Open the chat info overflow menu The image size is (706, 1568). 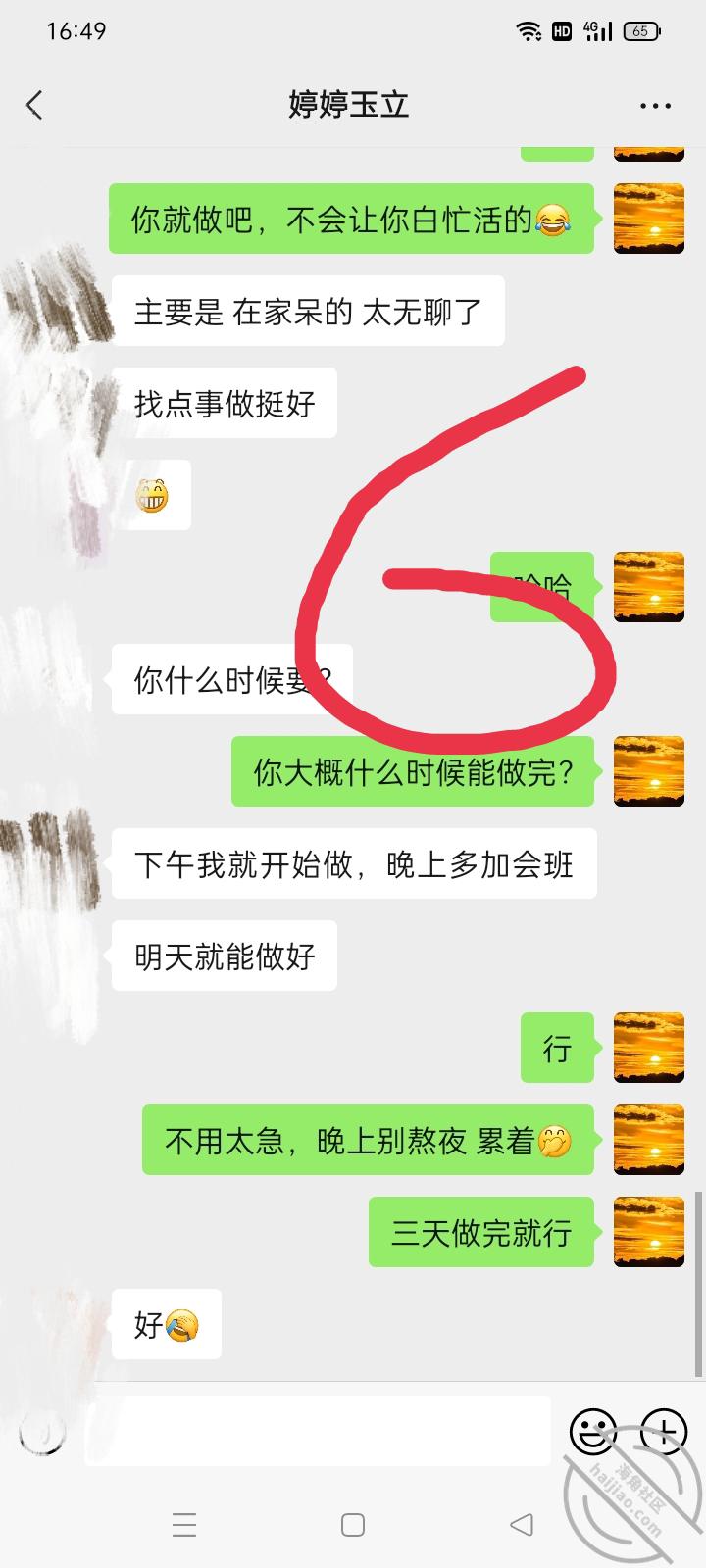[x=655, y=106]
